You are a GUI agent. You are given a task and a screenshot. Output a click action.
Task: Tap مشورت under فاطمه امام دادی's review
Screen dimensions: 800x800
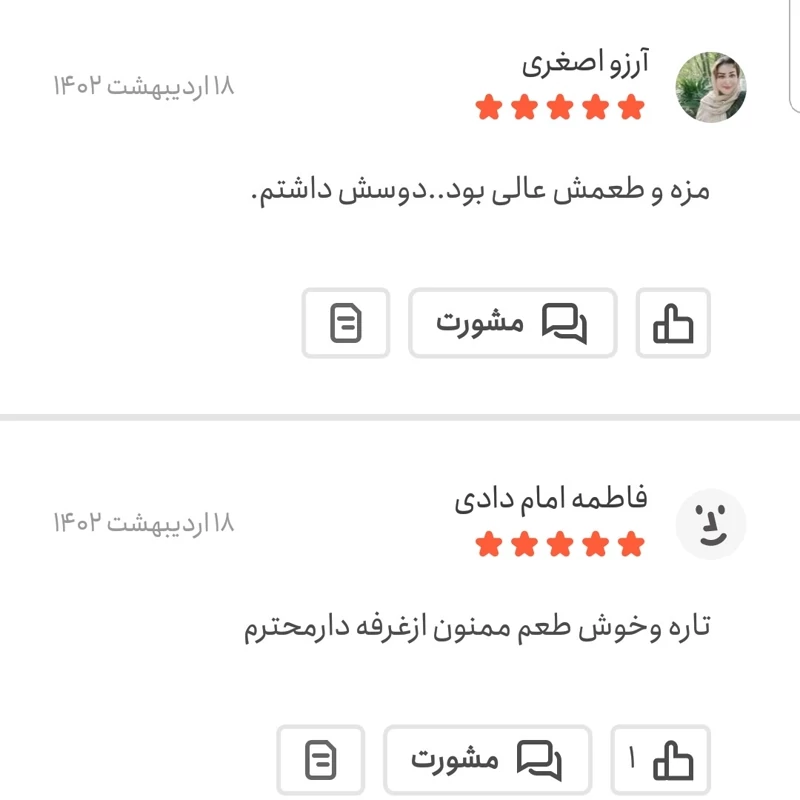pyautogui.click(x=487, y=761)
